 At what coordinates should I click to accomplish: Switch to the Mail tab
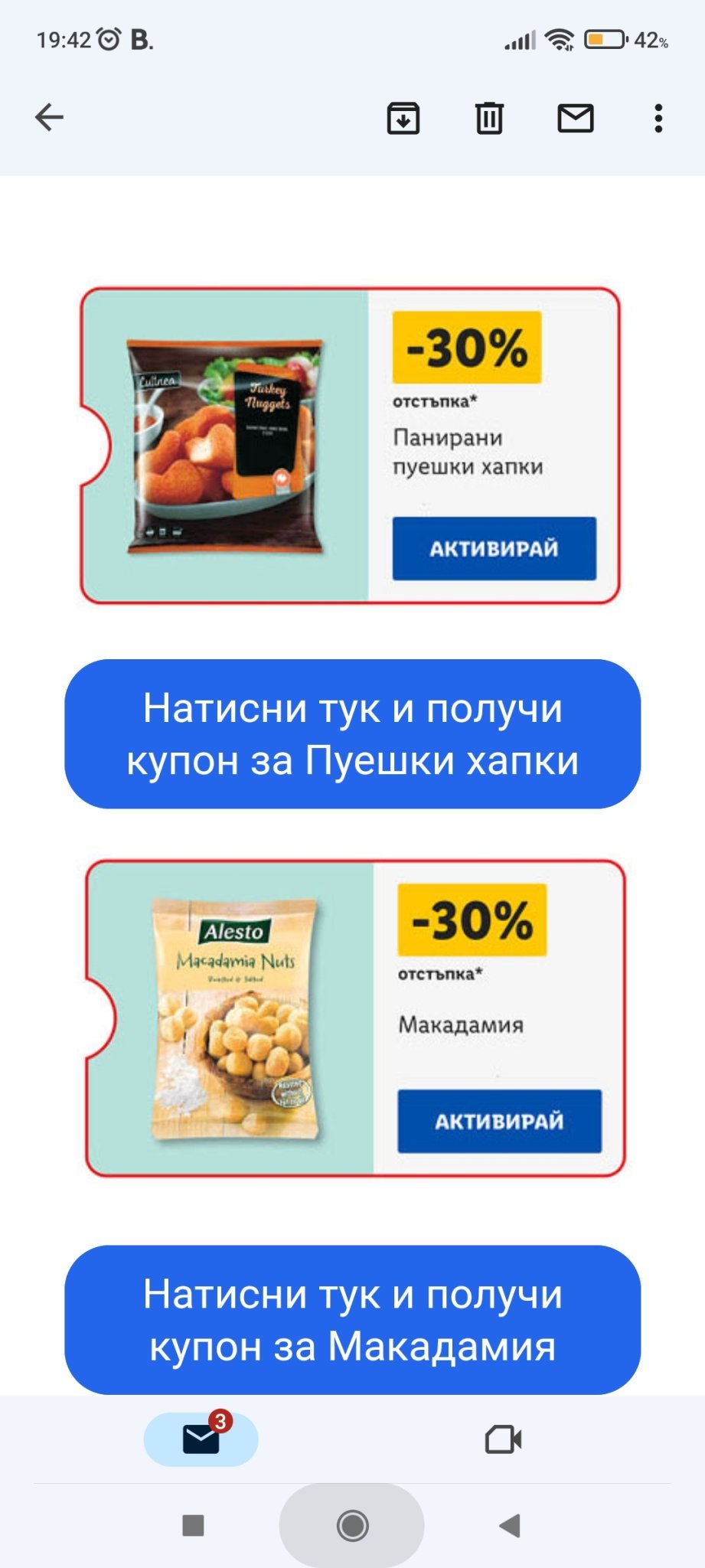tap(201, 1439)
